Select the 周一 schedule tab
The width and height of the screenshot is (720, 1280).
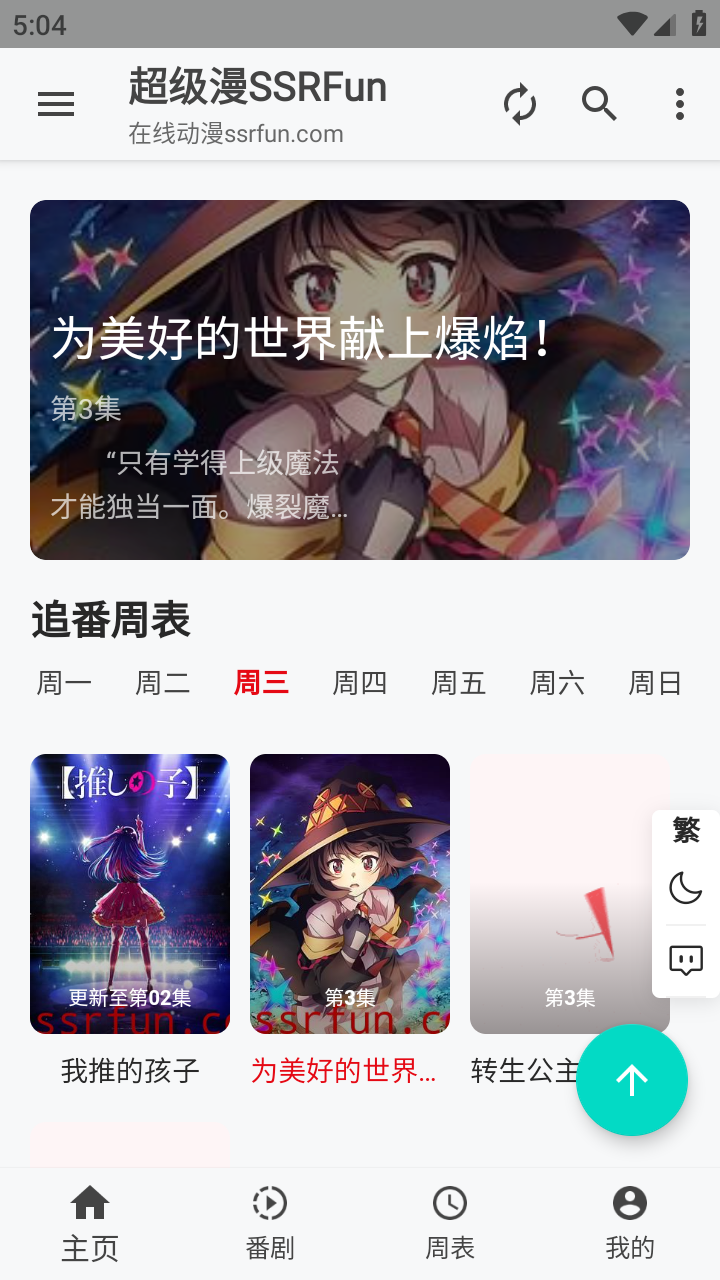coord(64,682)
